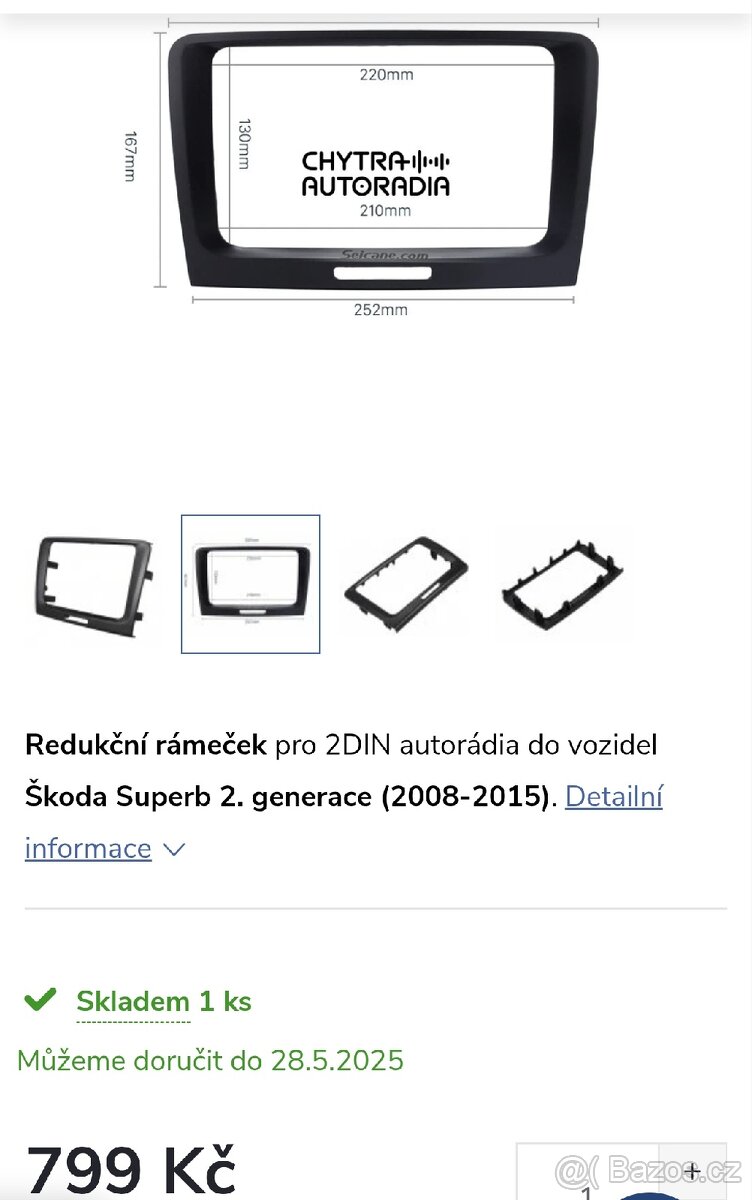Select the third thumbnail, rear view
The height and width of the screenshot is (1200, 752).
point(406,584)
